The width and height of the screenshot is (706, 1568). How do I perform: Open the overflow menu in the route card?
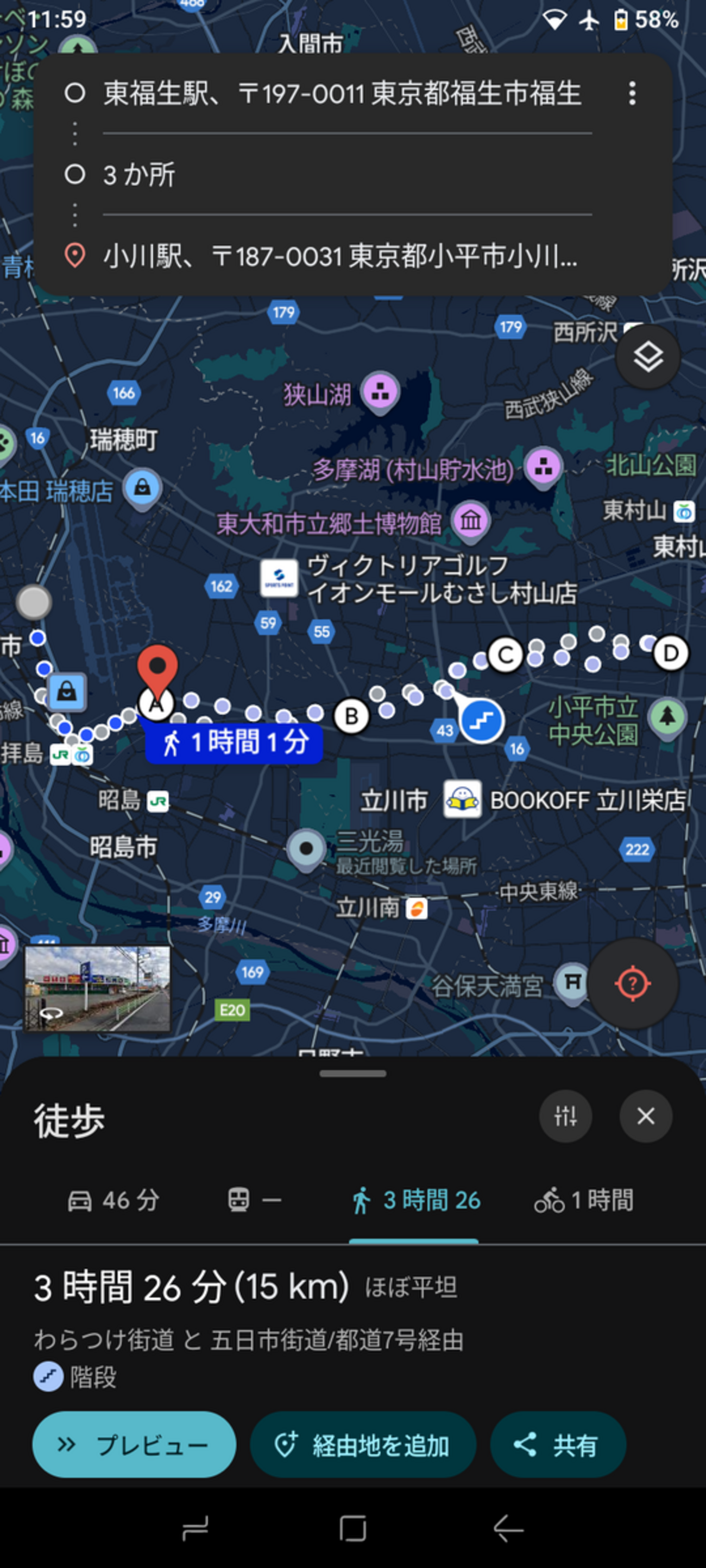pos(632,93)
